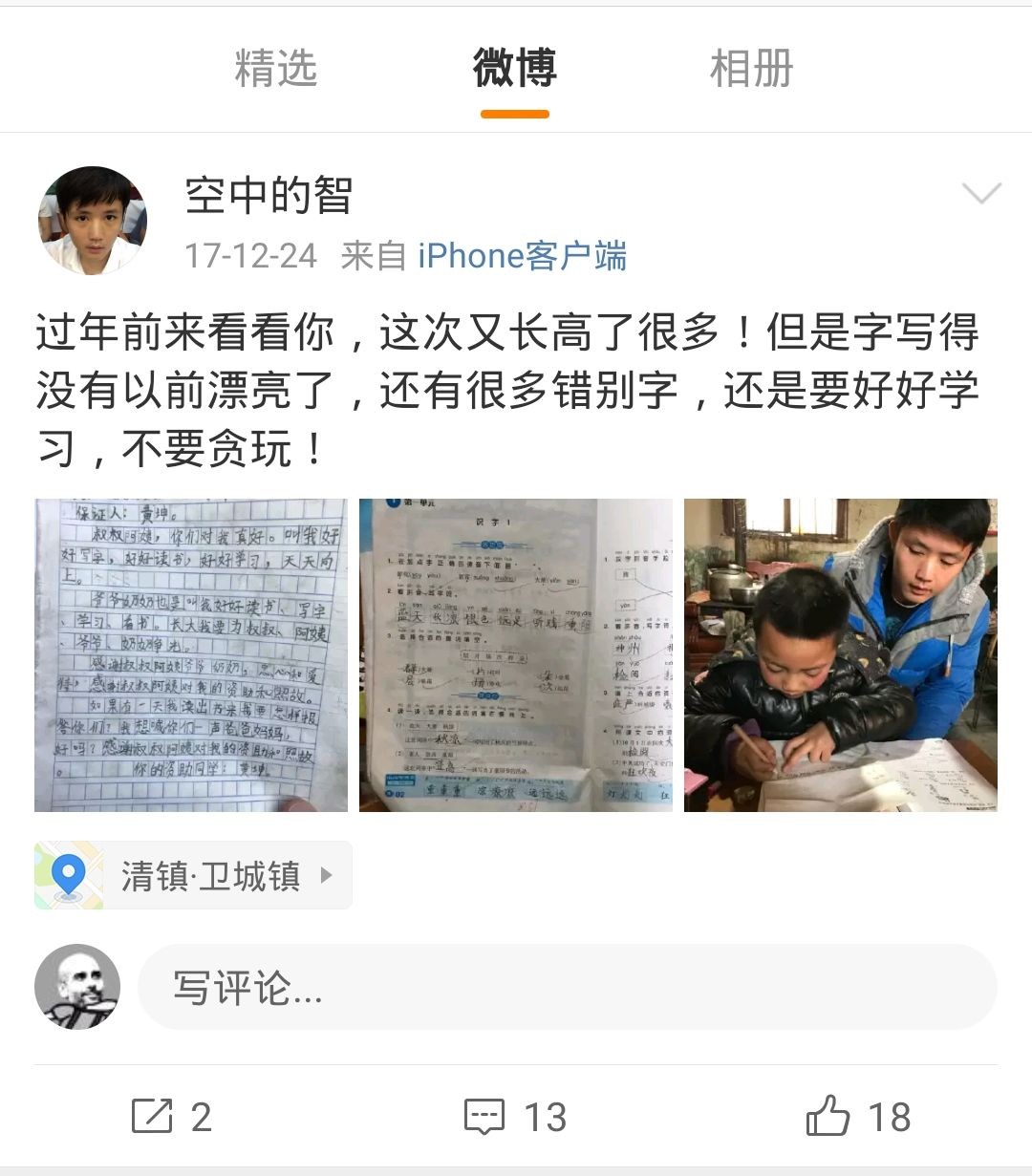Image resolution: width=1032 pixels, height=1176 pixels.
Task: Open the iPhone客户端 source link
Action: point(522,256)
